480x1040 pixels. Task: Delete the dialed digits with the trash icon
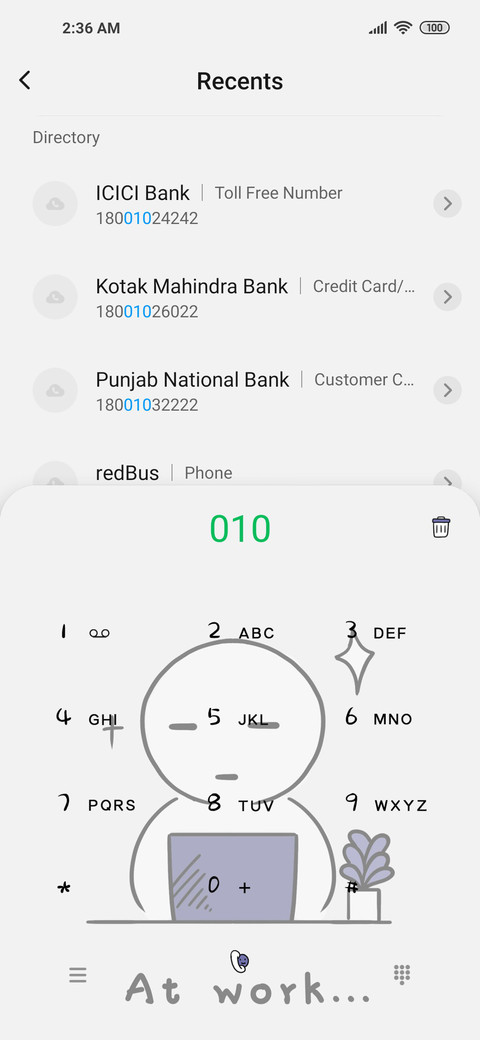click(x=441, y=527)
